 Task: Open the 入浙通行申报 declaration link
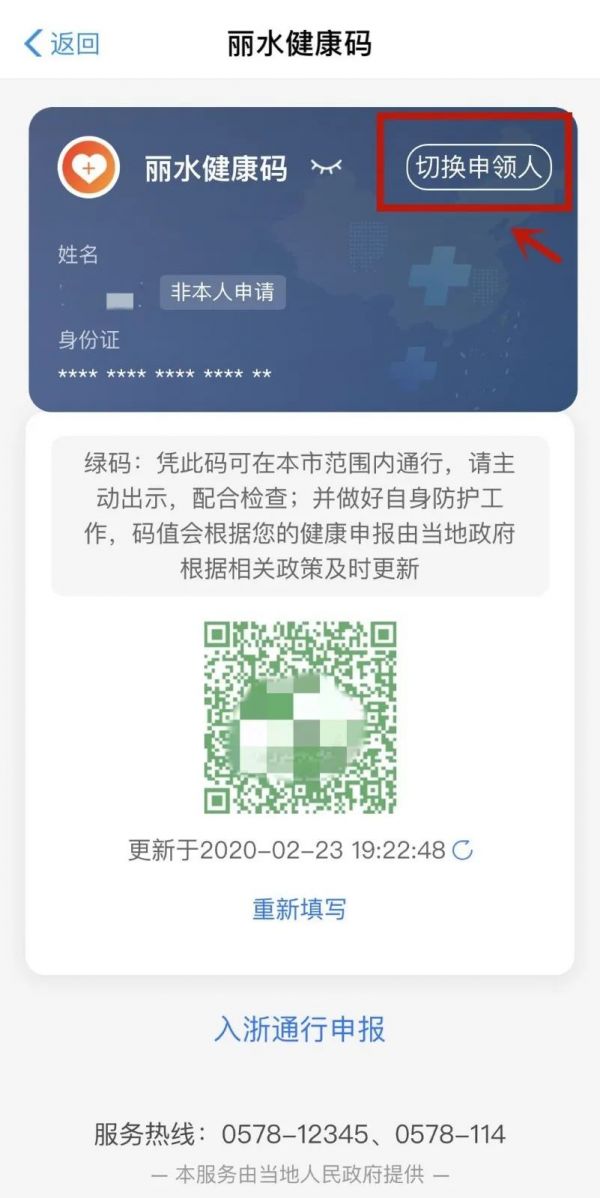[300, 1029]
